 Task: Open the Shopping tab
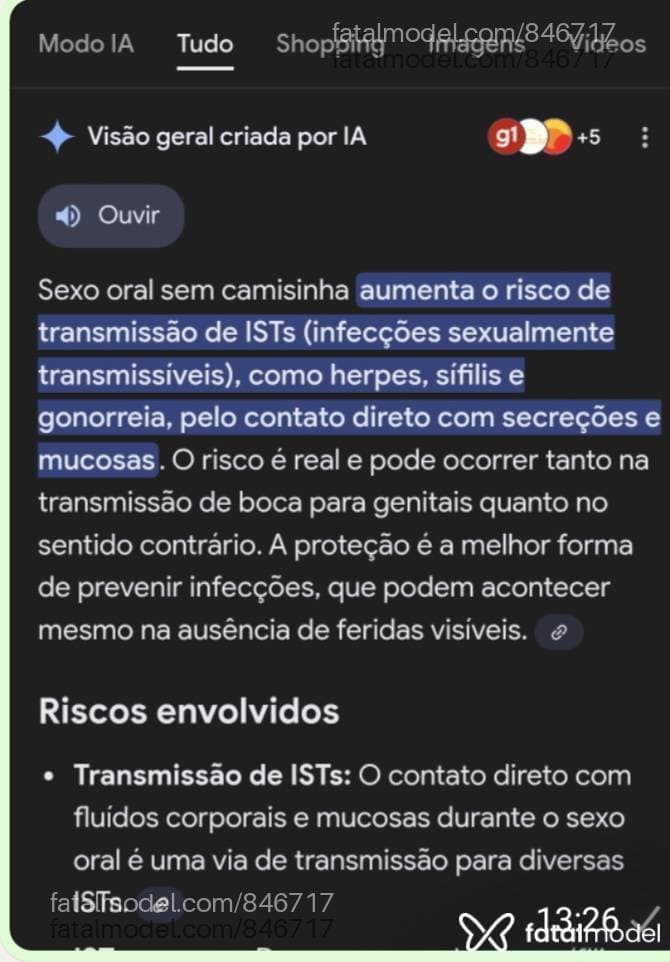click(330, 44)
